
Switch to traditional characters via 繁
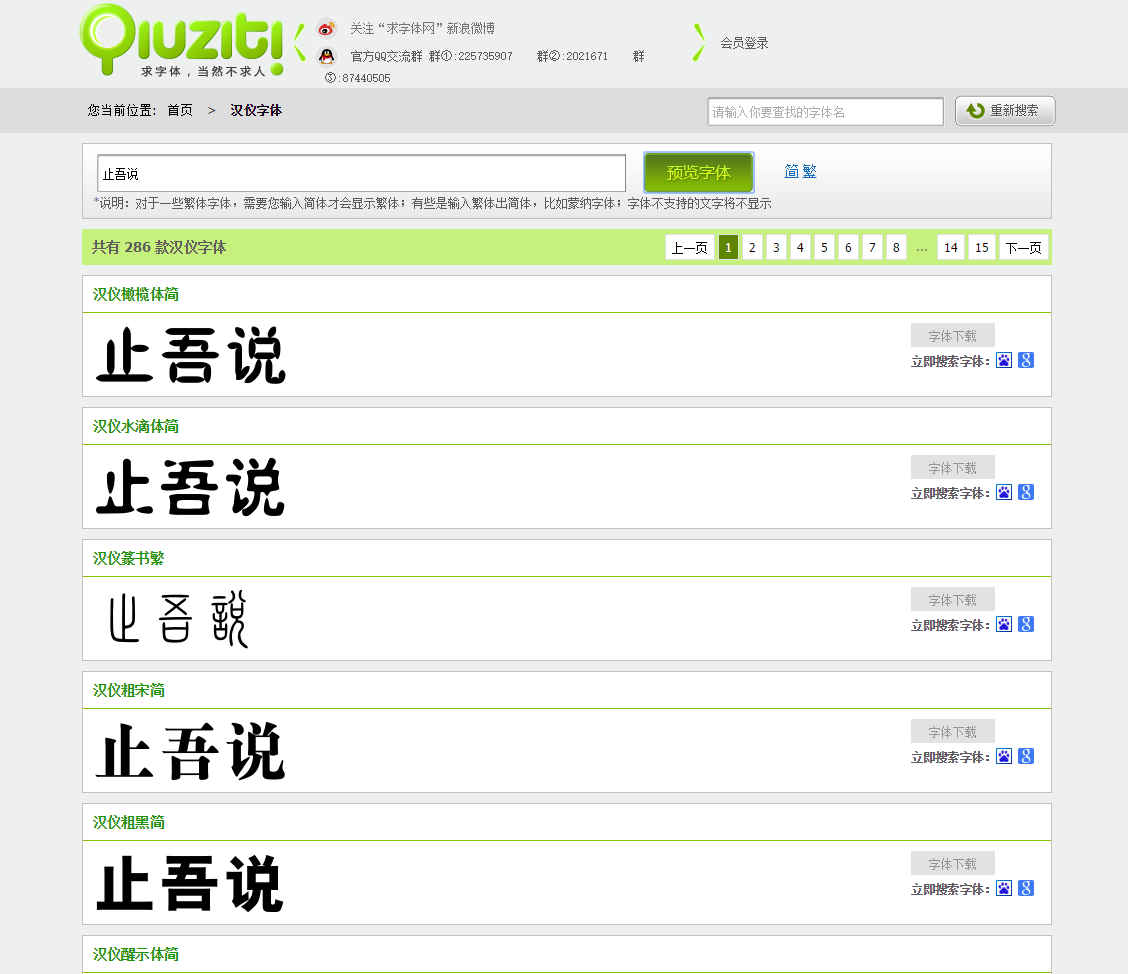[809, 172]
